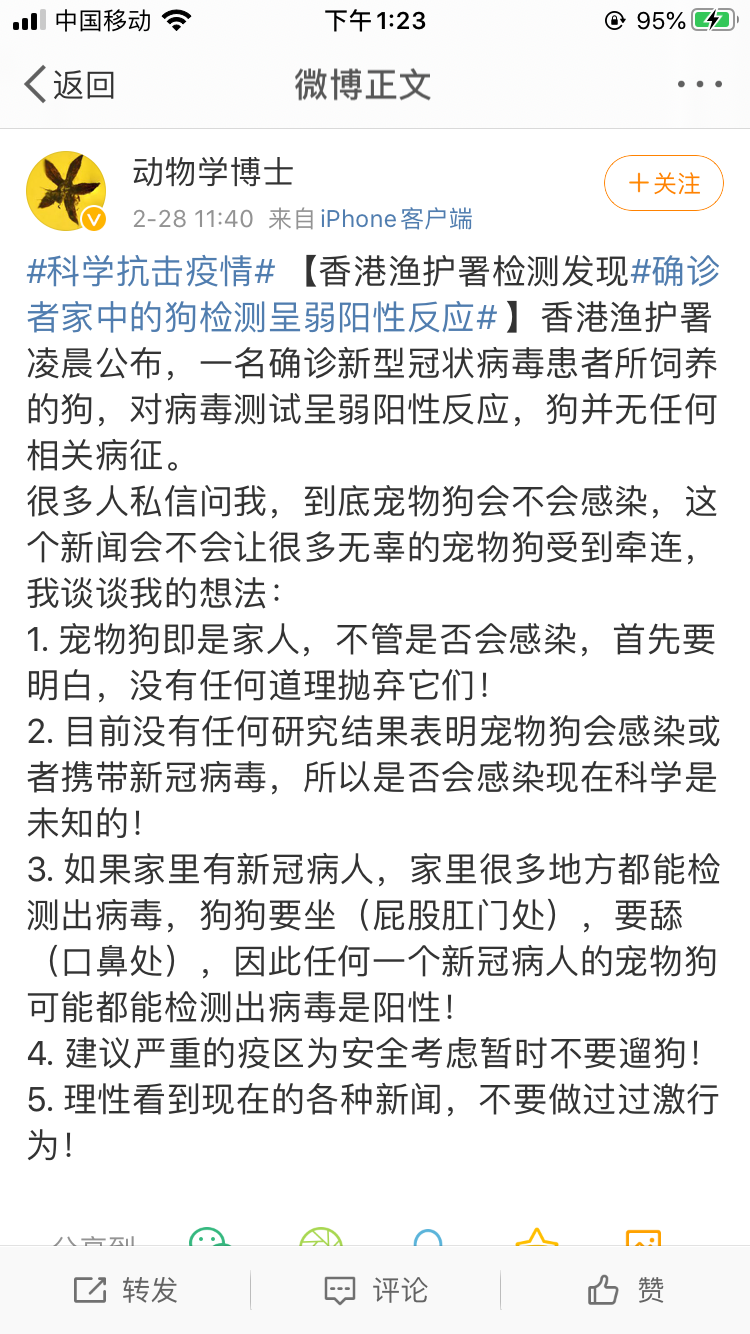Viewport: 750px width, 1334px height.
Task: Go back with the 返回 button
Action: [69, 85]
